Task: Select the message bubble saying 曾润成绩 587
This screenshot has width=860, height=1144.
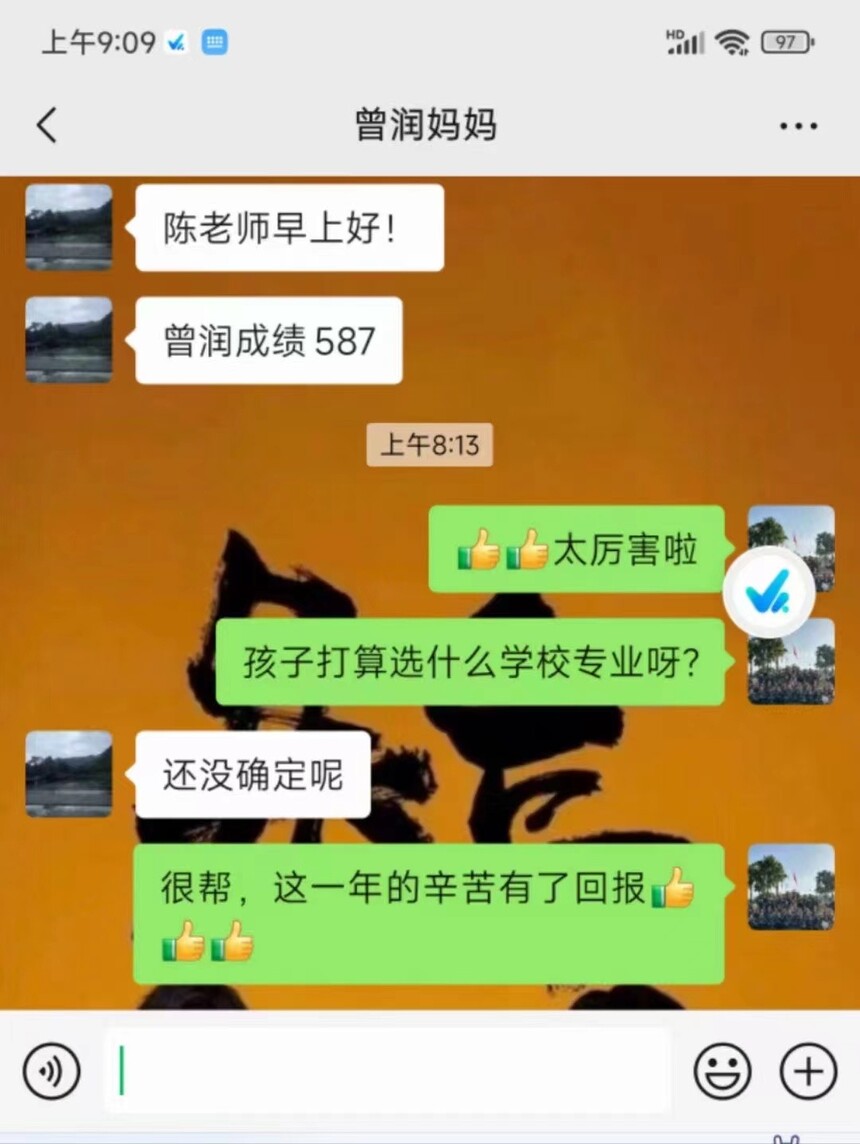Action: click(x=268, y=341)
